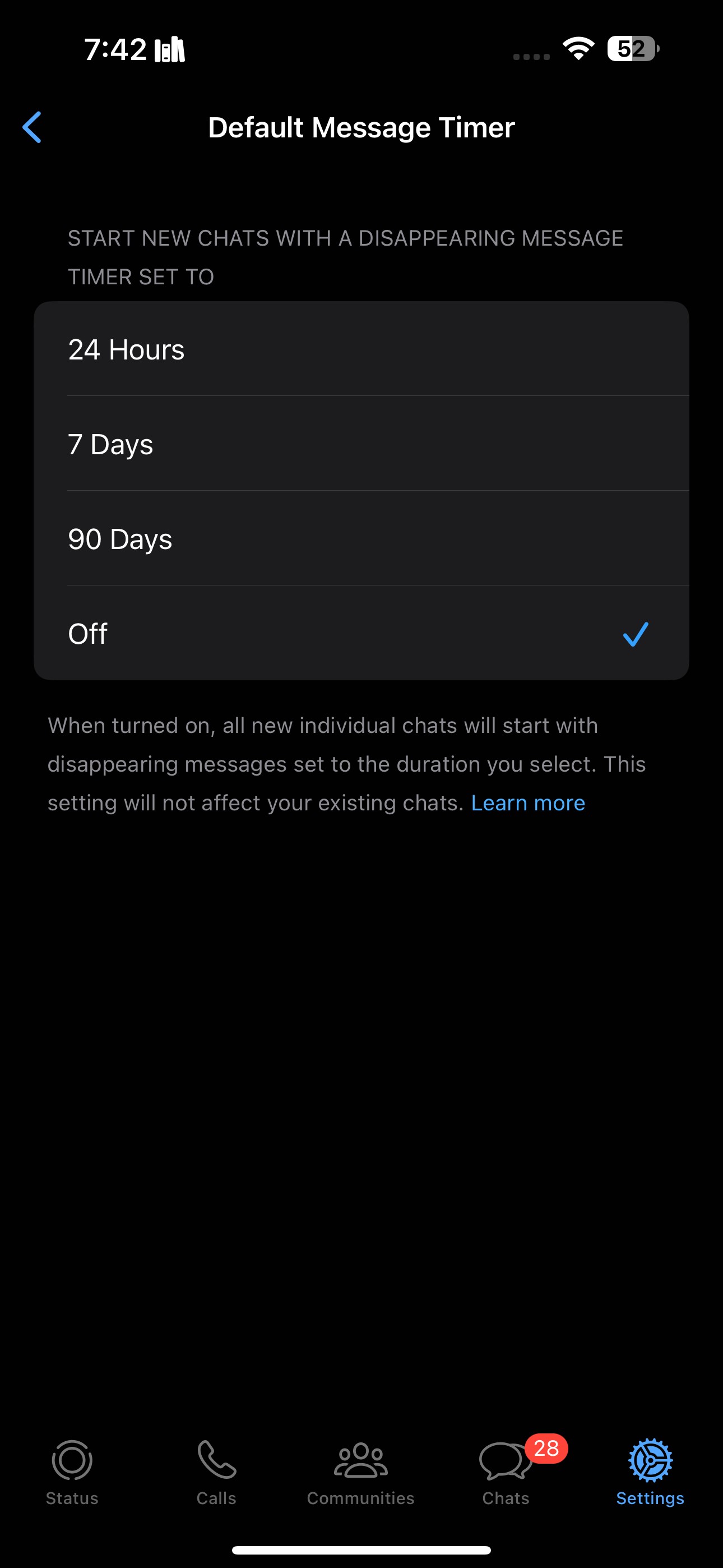Viewport: 723px width, 1568px height.
Task: Set the timer to 90 Days
Action: tap(361, 539)
